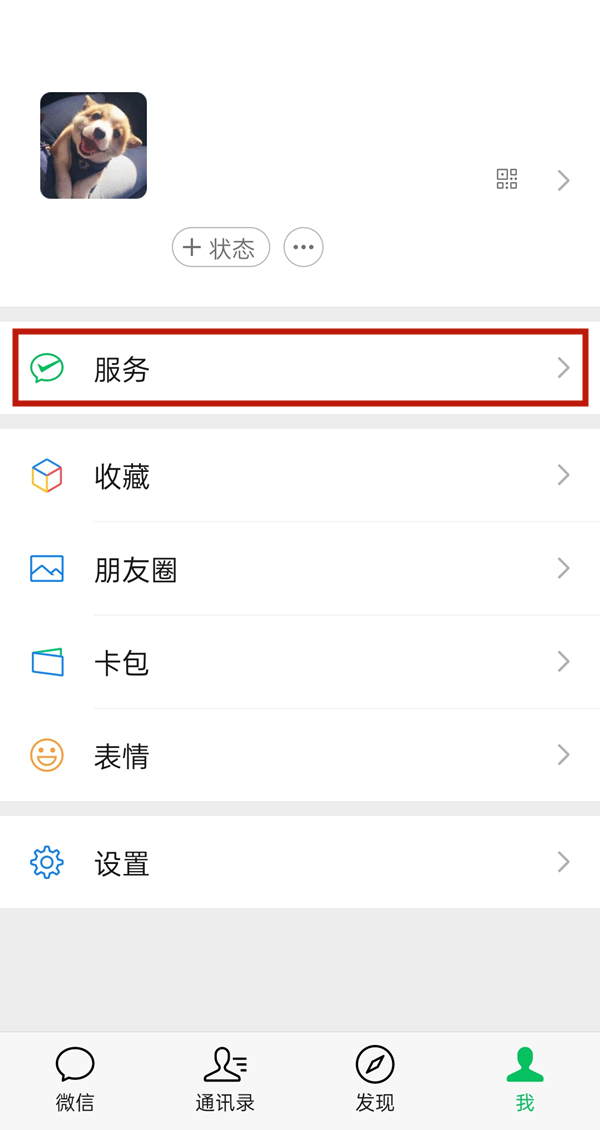Switch to the 微信 chats tab
The image size is (600, 1130).
[75, 1080]
